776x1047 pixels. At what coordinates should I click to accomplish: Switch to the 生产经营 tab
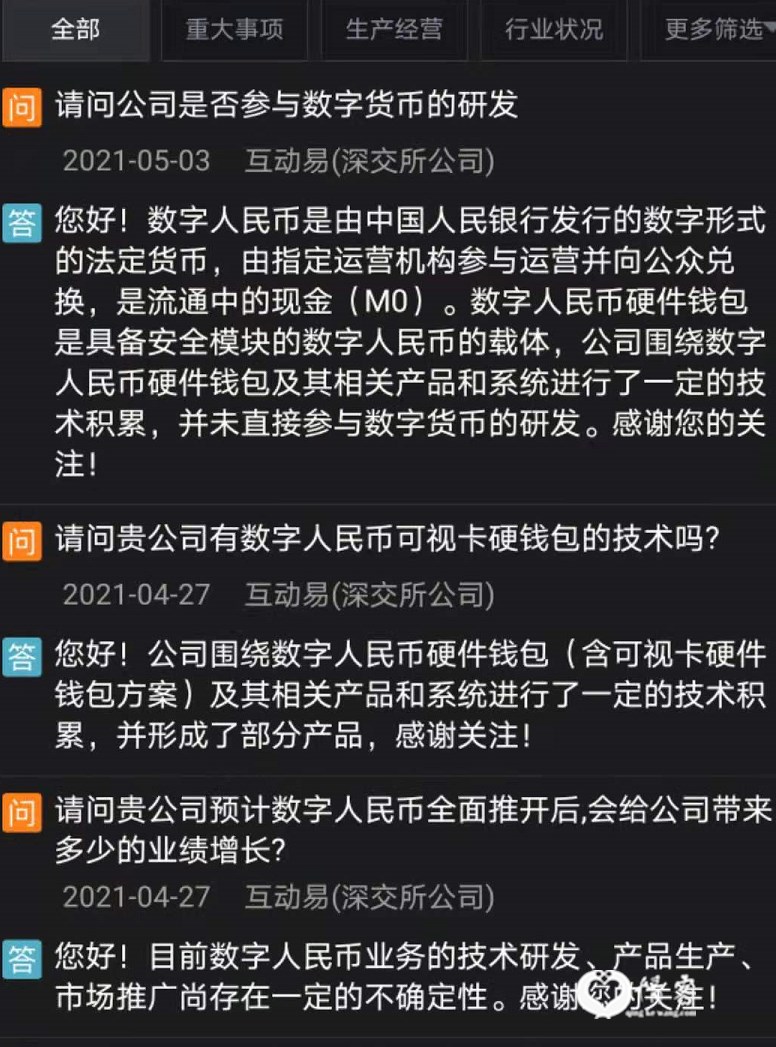click(x=393, y=30)
